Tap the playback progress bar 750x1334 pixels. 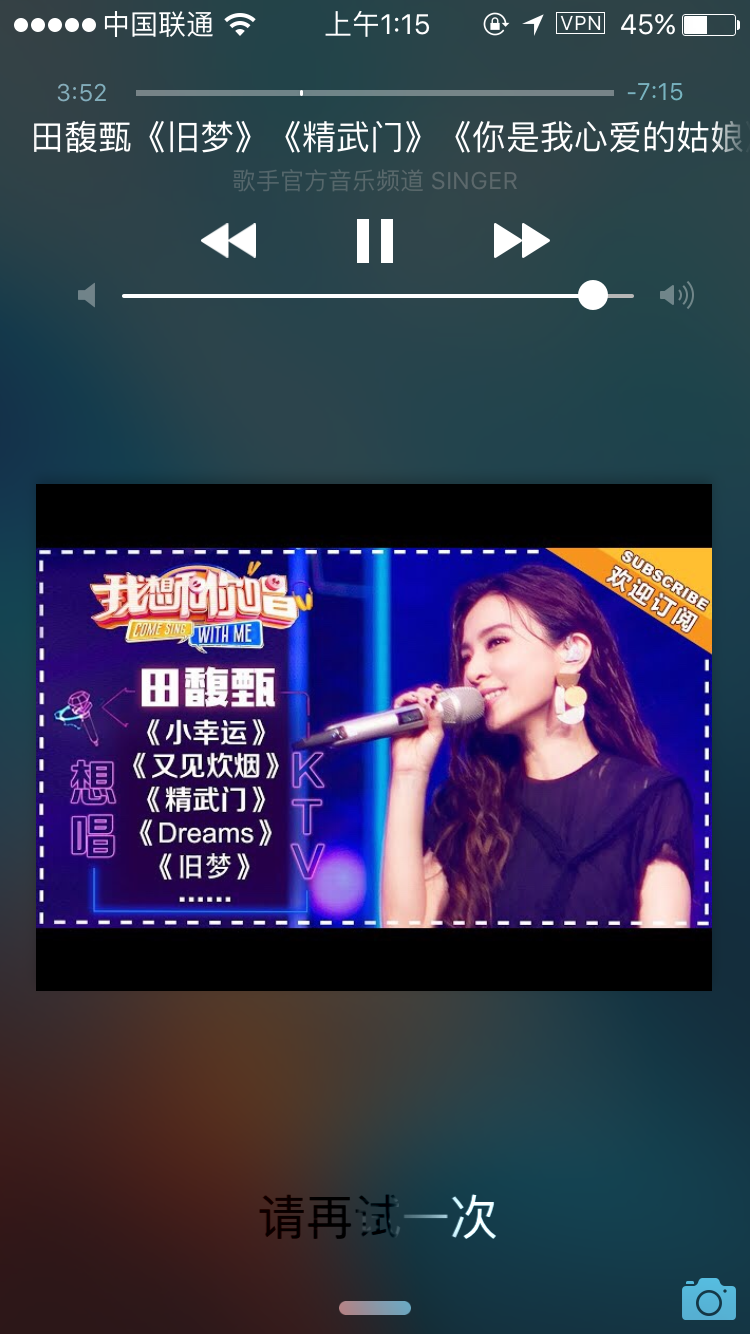[375, 93]
